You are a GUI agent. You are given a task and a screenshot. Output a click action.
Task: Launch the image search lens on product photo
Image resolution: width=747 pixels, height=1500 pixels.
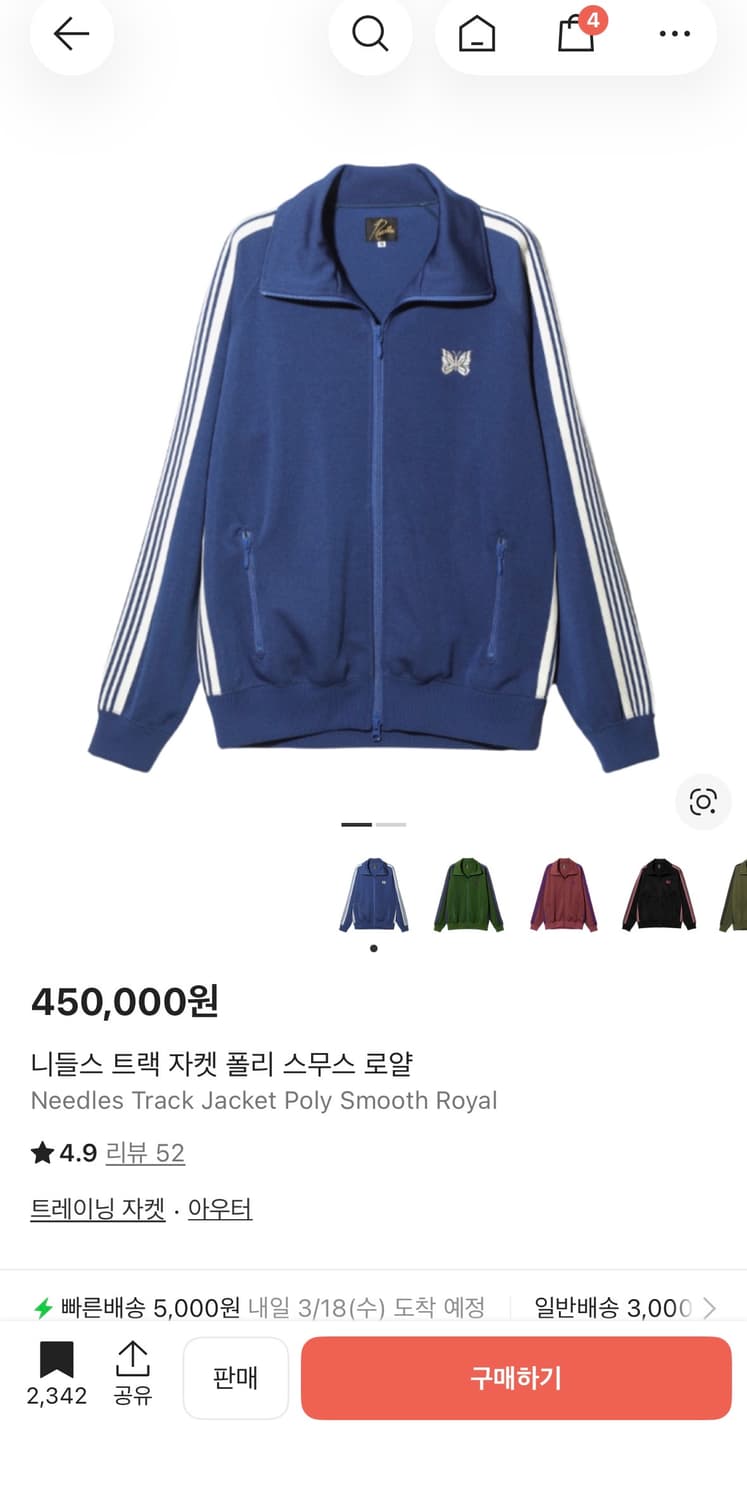coord(704,802)
